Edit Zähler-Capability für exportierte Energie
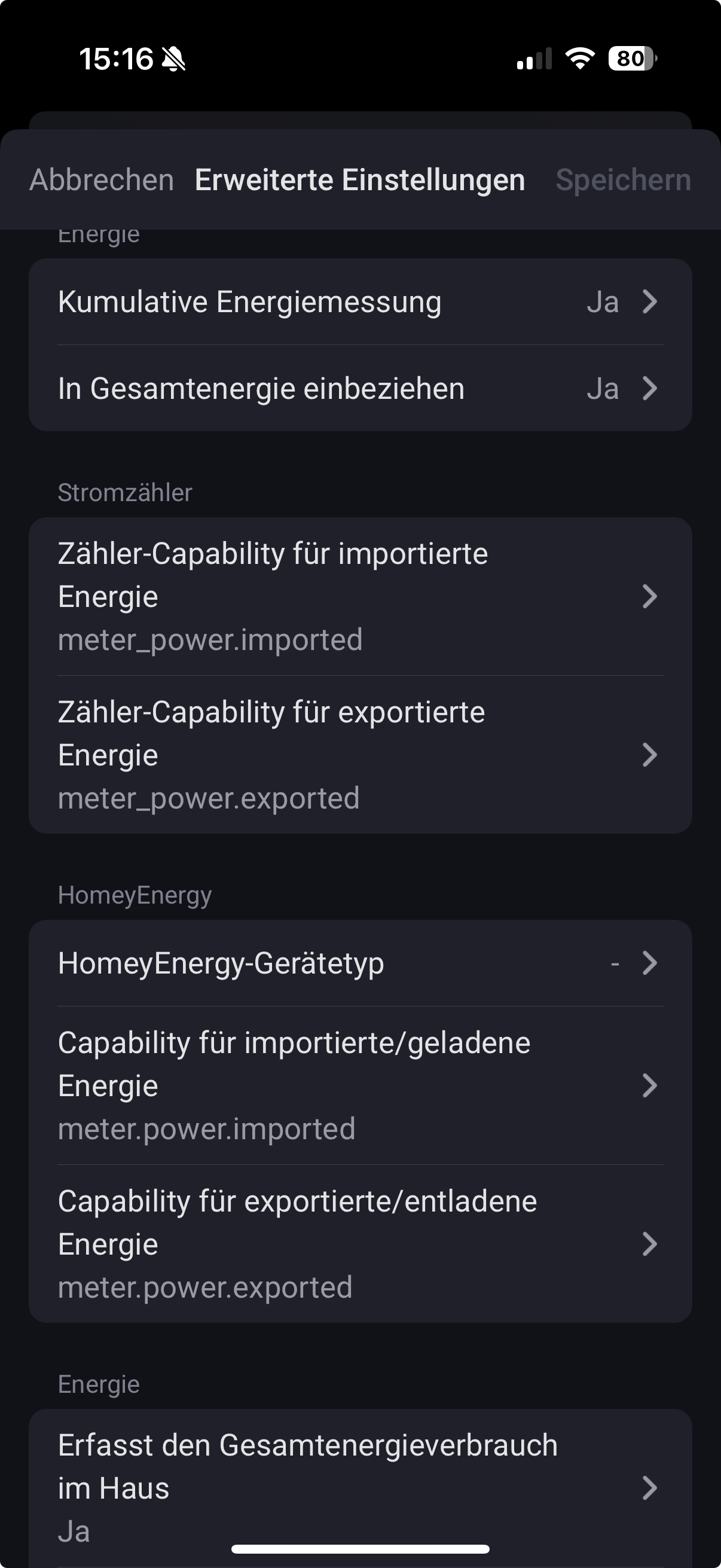The height and width of the screenshot is (1568, 721). point(360,755)
